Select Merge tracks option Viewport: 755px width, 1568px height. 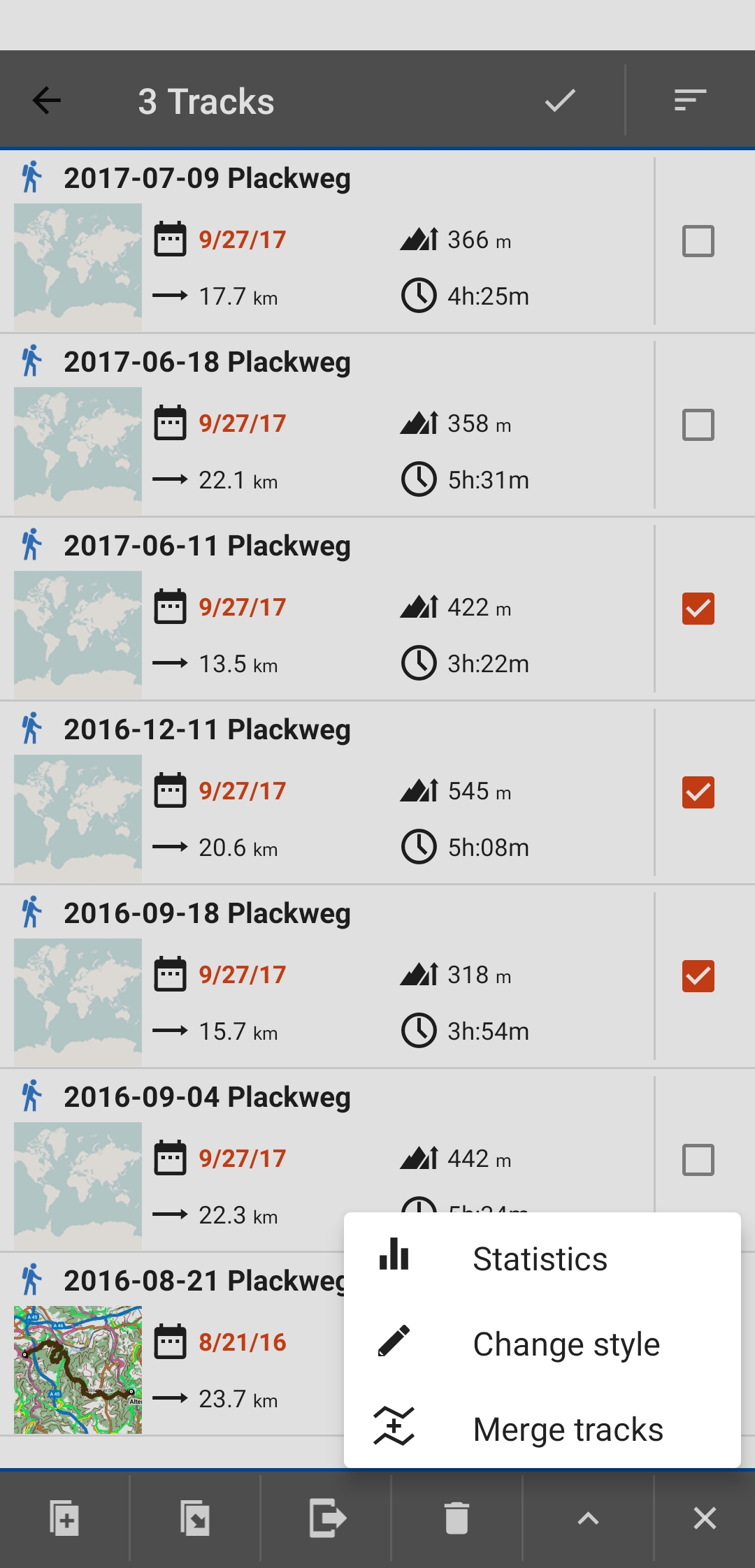[567, 1430]
